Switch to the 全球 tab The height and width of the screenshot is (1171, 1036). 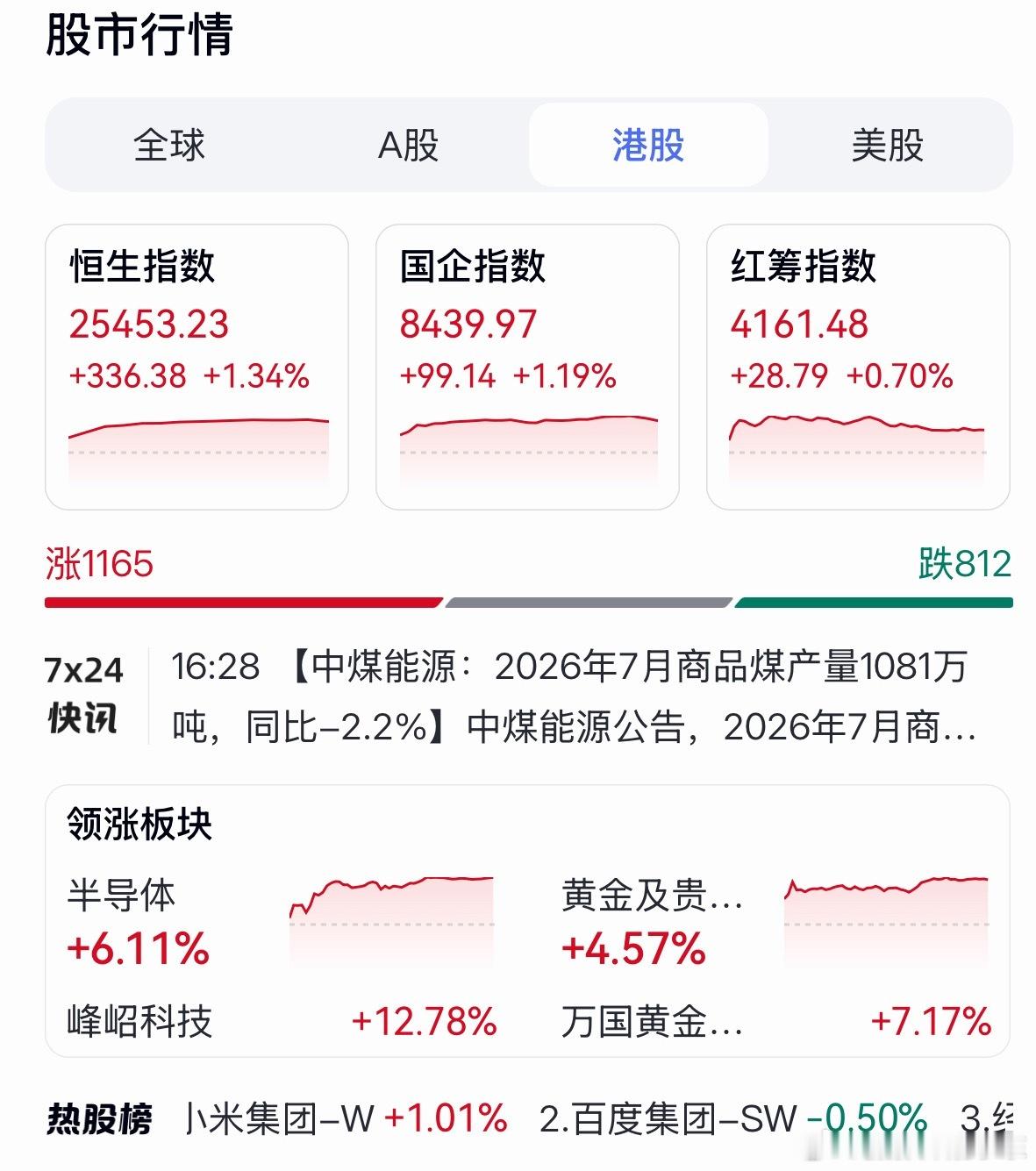[x=168, y=145]
